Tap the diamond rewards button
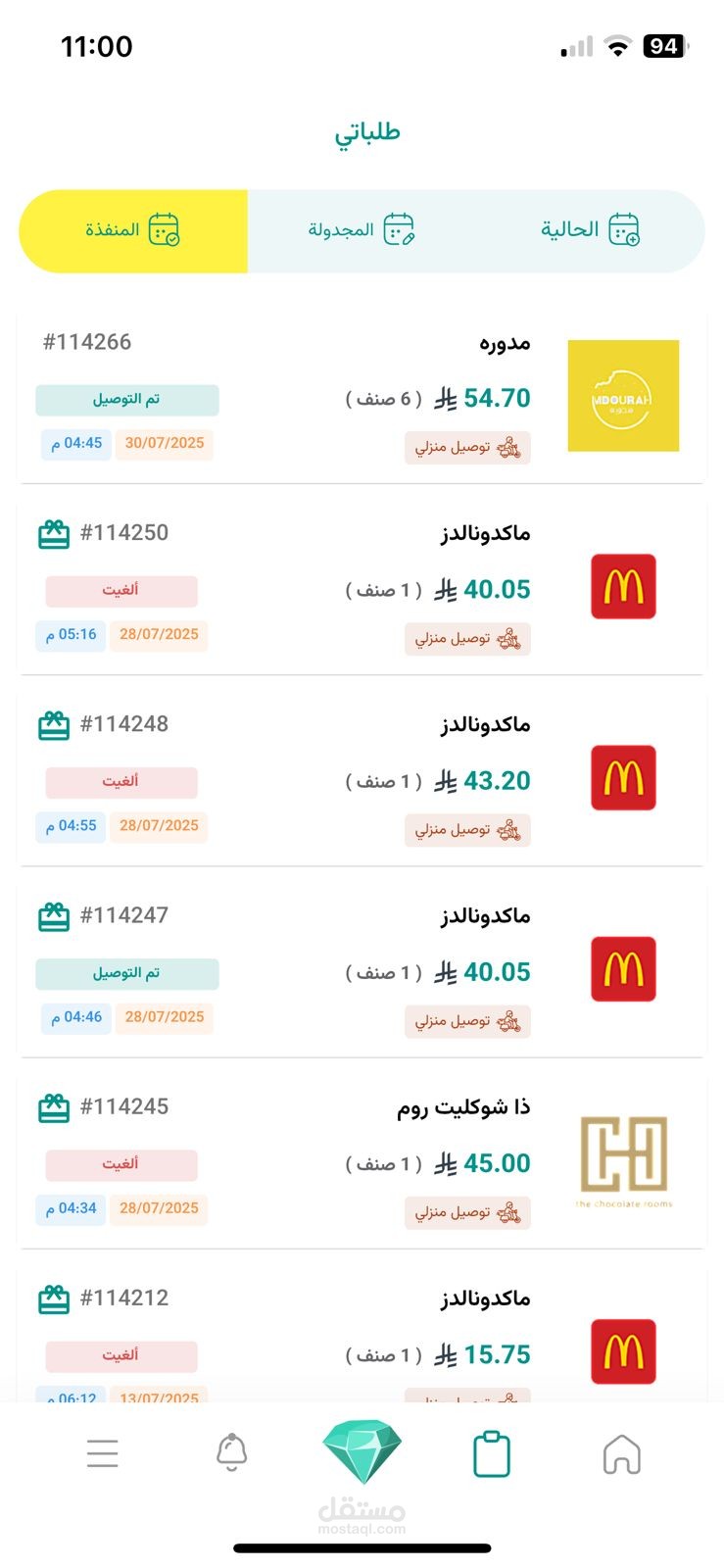 362,1450
